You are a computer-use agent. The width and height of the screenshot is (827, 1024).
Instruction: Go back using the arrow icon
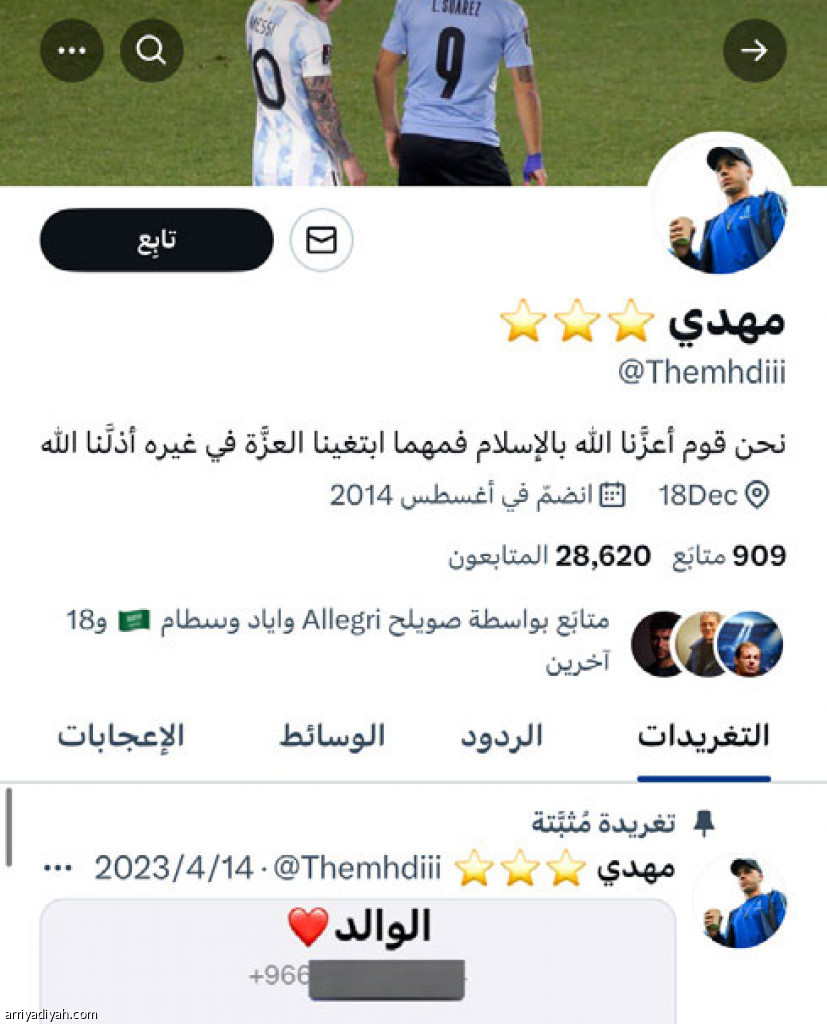click(754, 50)
